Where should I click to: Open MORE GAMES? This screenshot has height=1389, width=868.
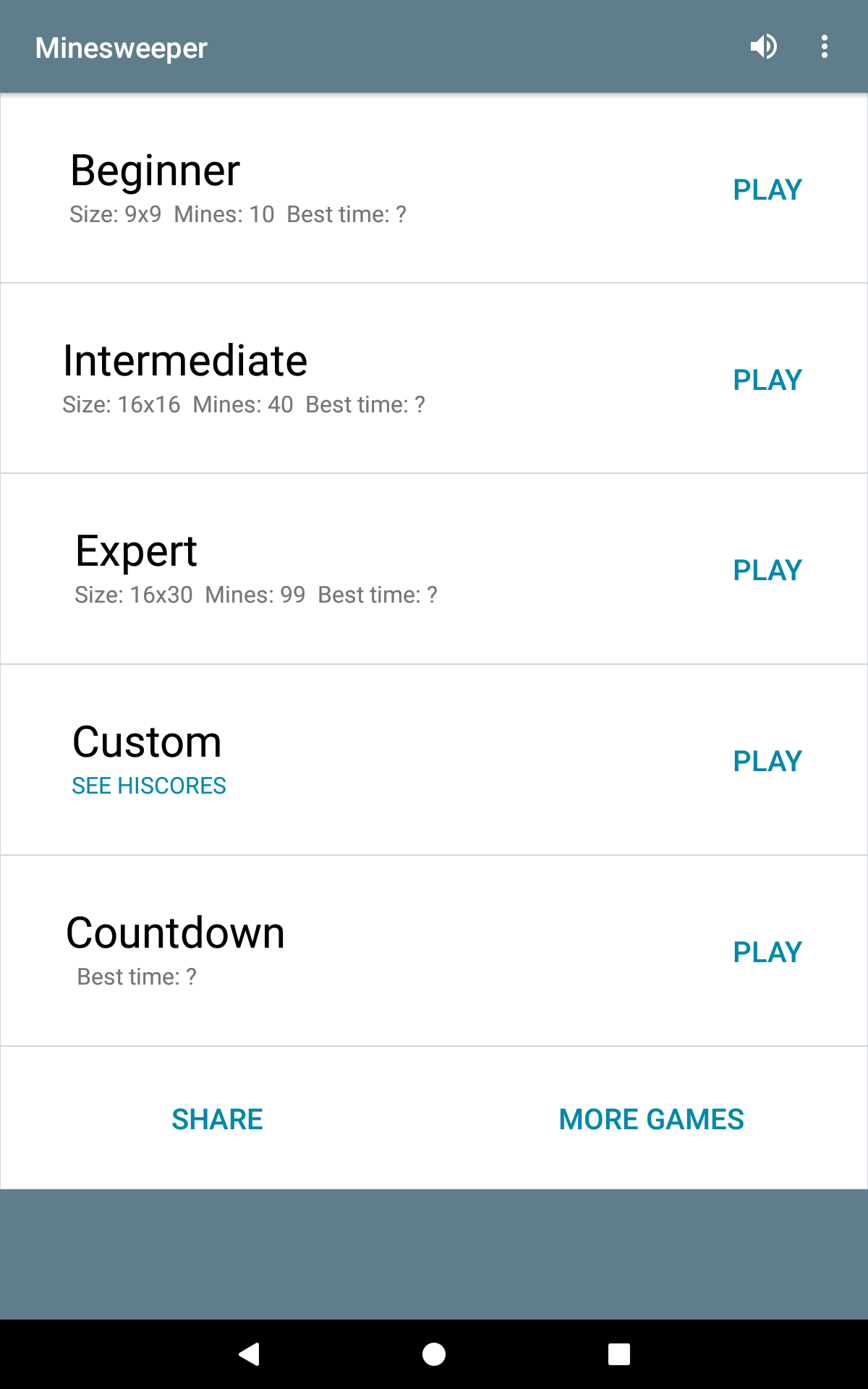tap(651, 1119)
